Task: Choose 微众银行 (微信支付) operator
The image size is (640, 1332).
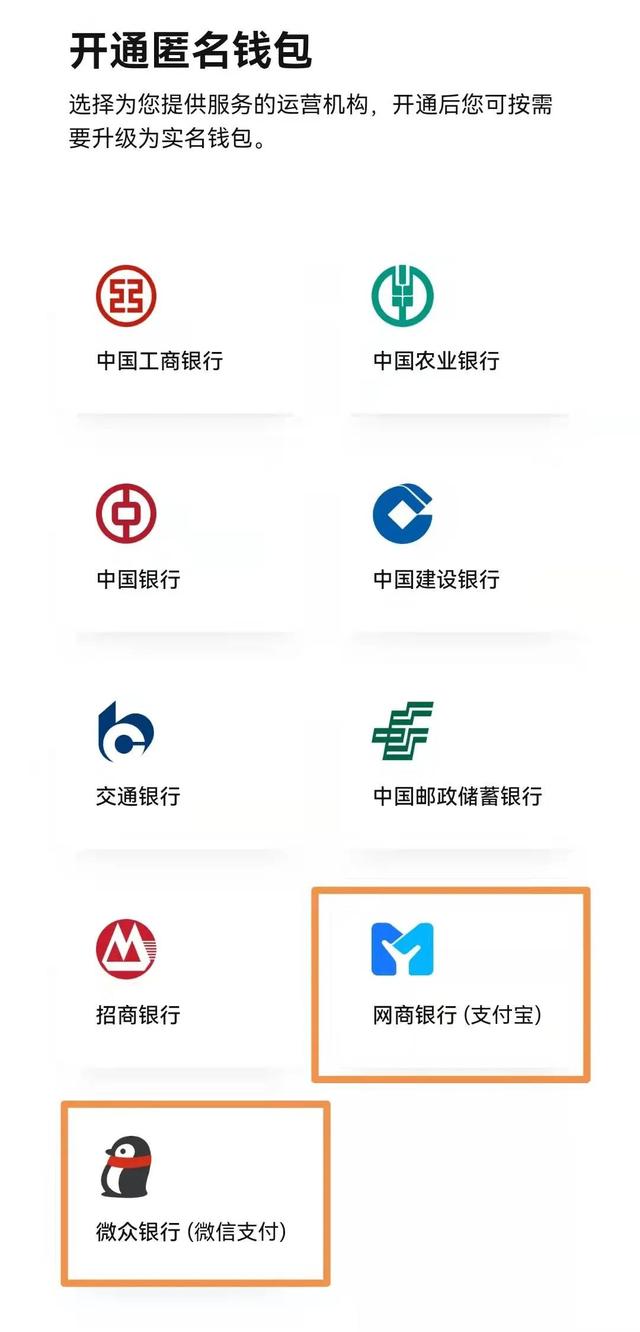Action: pos(195,1193)
